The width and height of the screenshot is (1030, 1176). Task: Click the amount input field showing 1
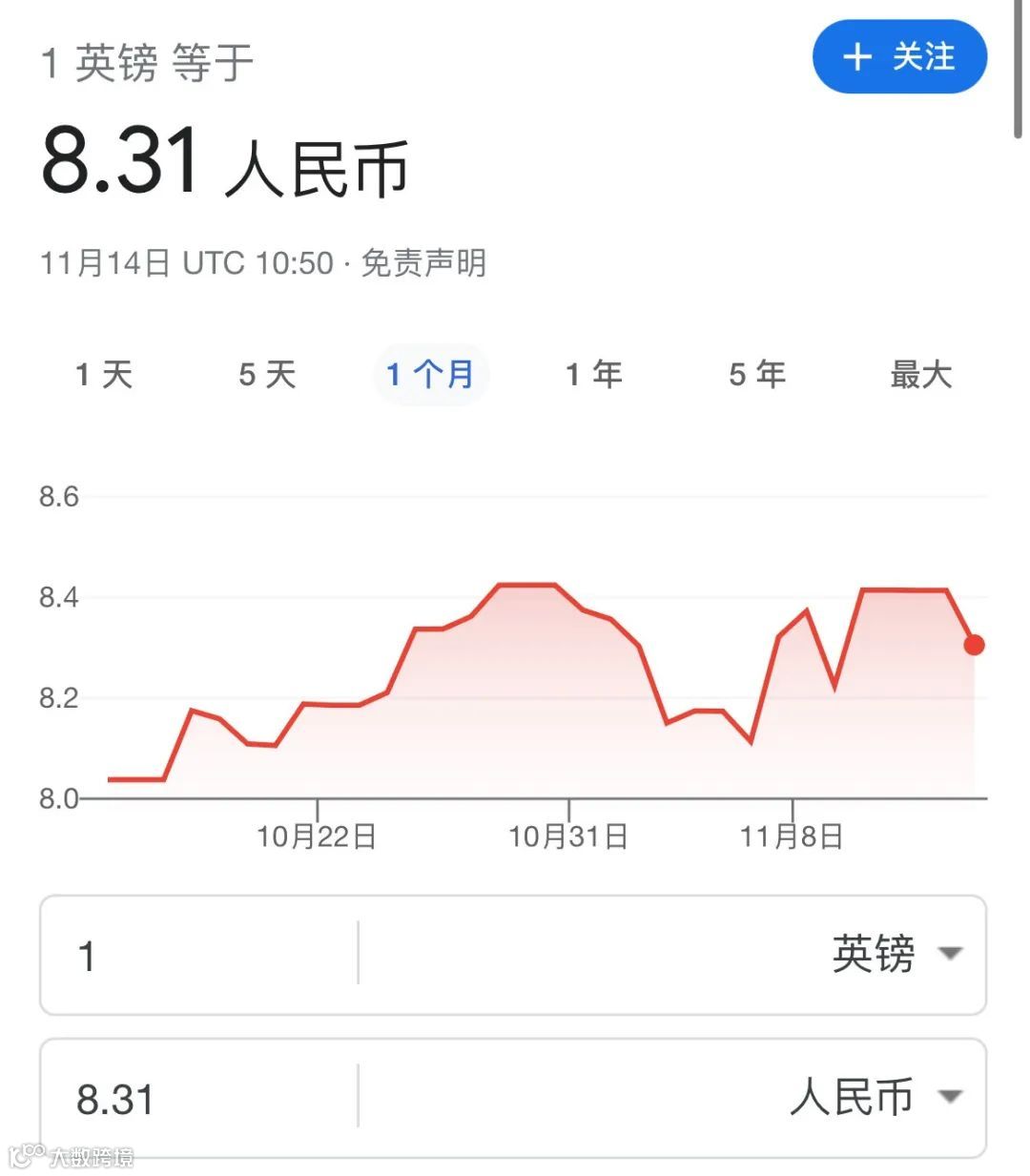(x=191, y=957)
